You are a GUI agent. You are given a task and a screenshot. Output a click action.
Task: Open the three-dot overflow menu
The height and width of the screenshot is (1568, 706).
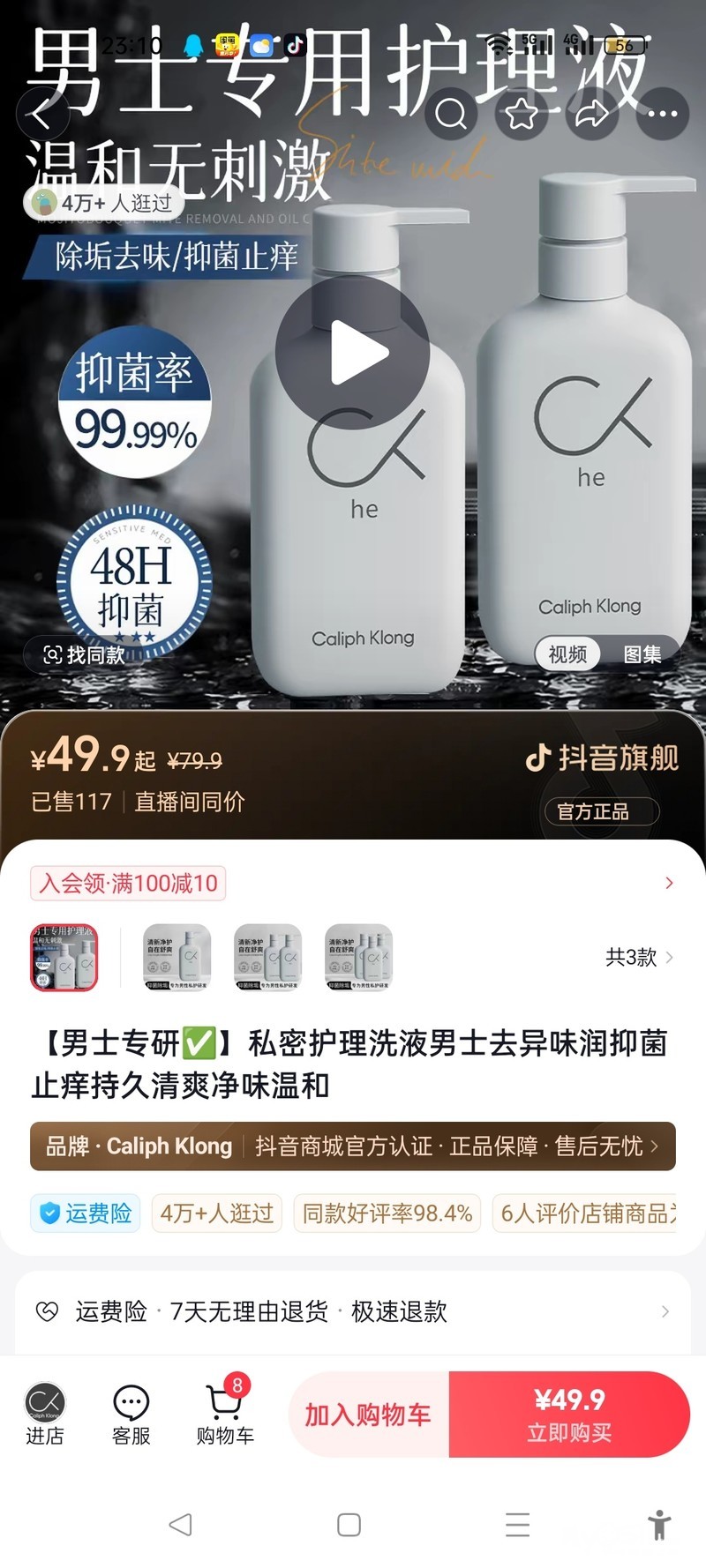[663, 114]
